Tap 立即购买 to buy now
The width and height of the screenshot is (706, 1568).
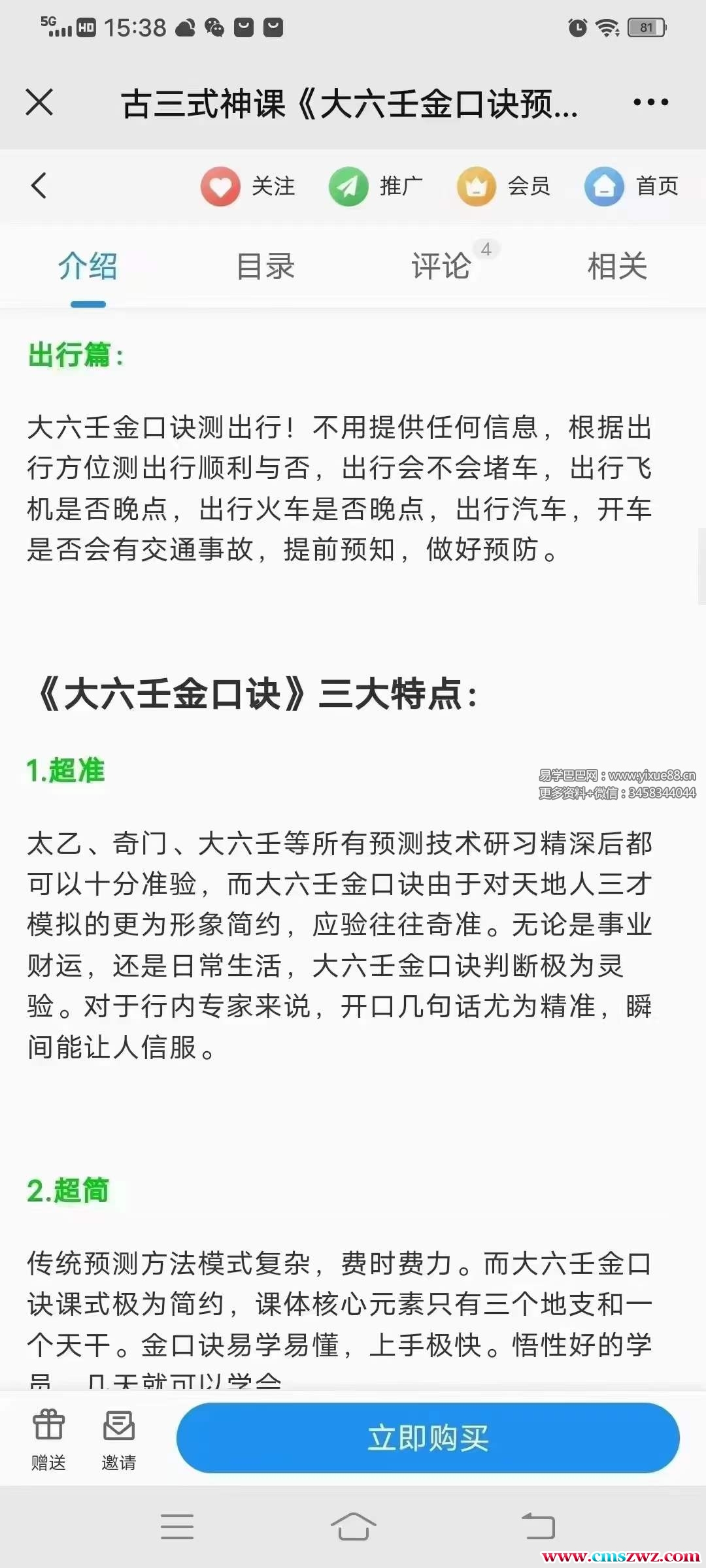point(428,1438)
